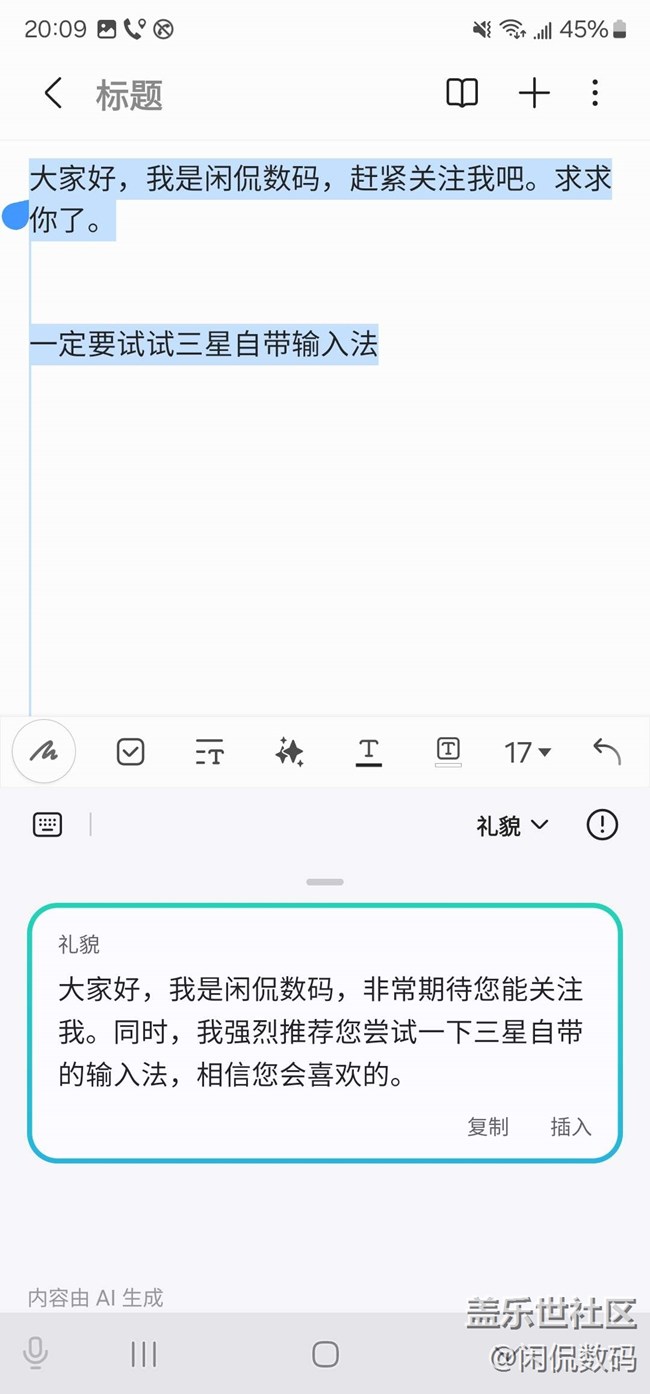
Task: Copy the generated text with 复制
Action: [488, 1127]
